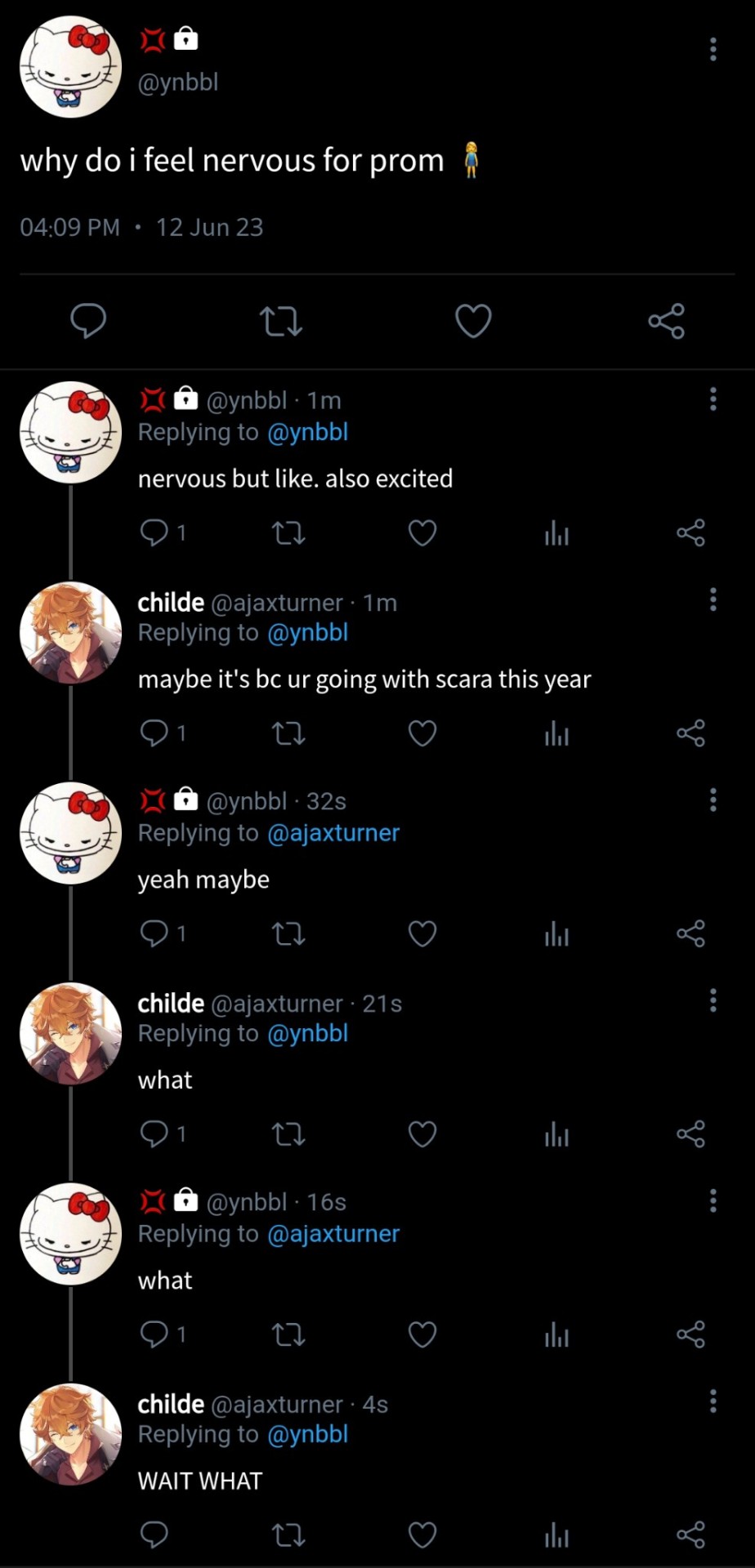The height and width of the screenshot is (1568, 755).
Task: Retweet childe's 'going with scara this year' reply
Action: click(x=288, y=733)
